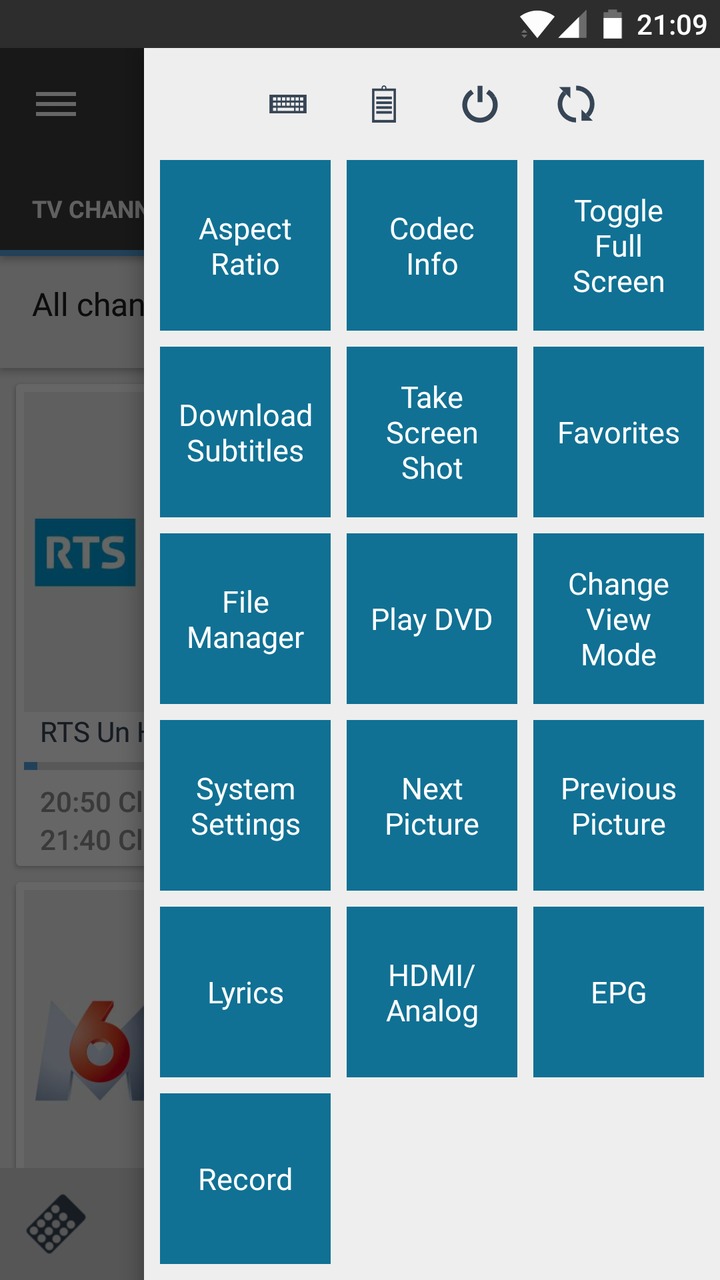Open Favorites tile
The height and width of the screenshot is (1280, 720).
(618, 432)
